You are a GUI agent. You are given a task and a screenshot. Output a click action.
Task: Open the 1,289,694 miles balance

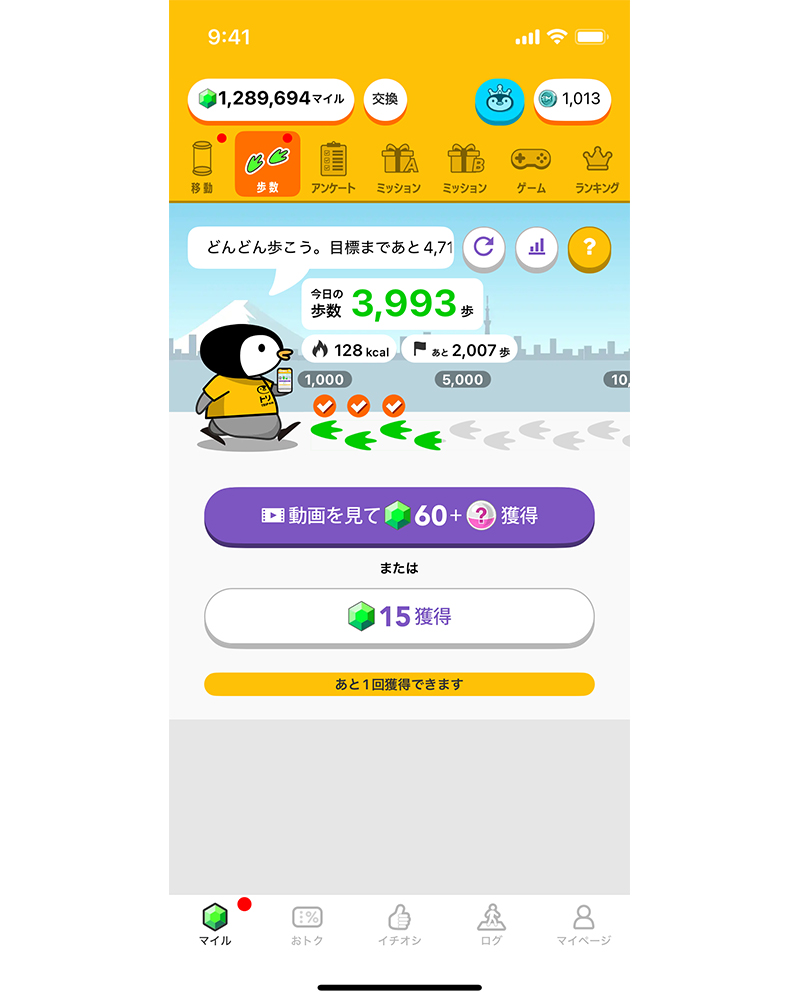270,99
